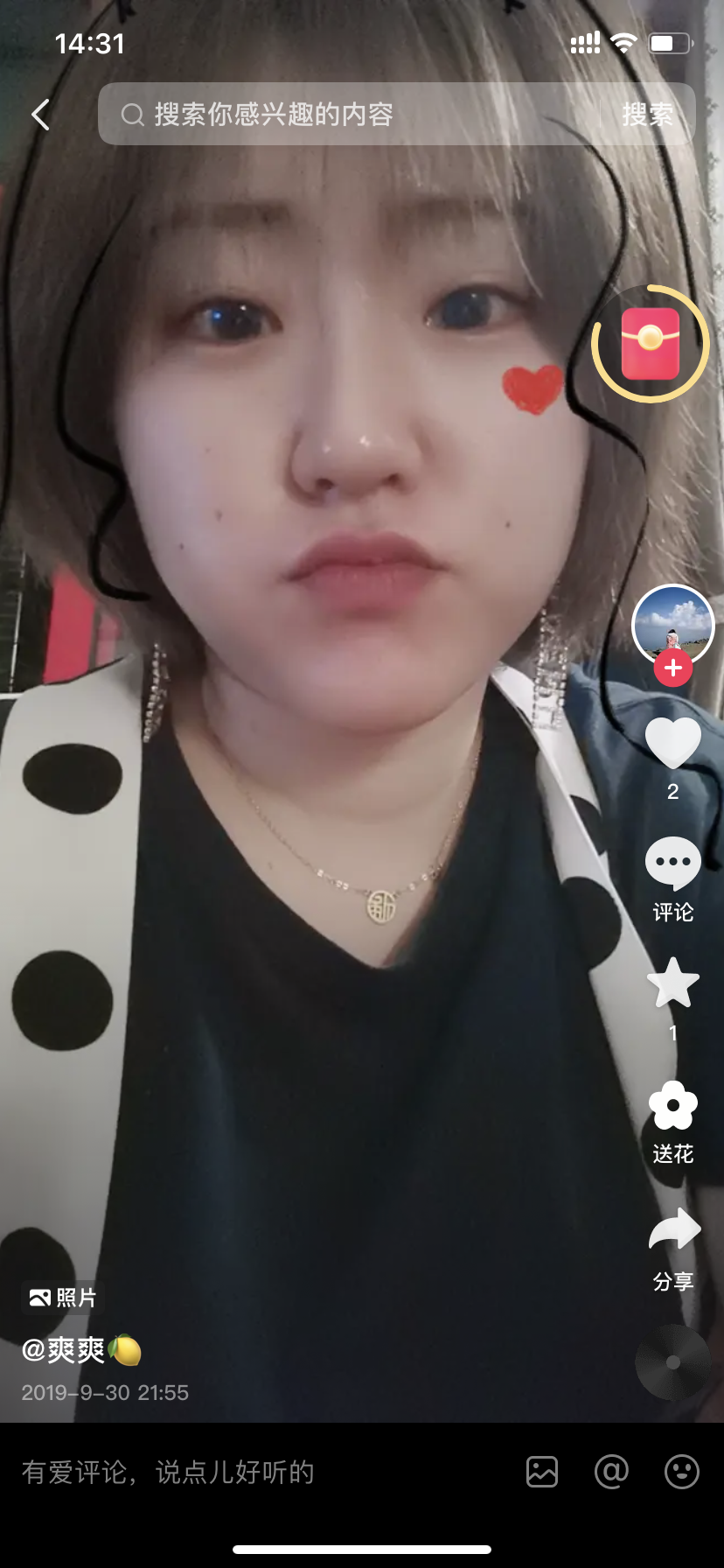Go back with the top-left arrow
Image resolution: width=724 pixels, height=1568 pixels.
40,115
